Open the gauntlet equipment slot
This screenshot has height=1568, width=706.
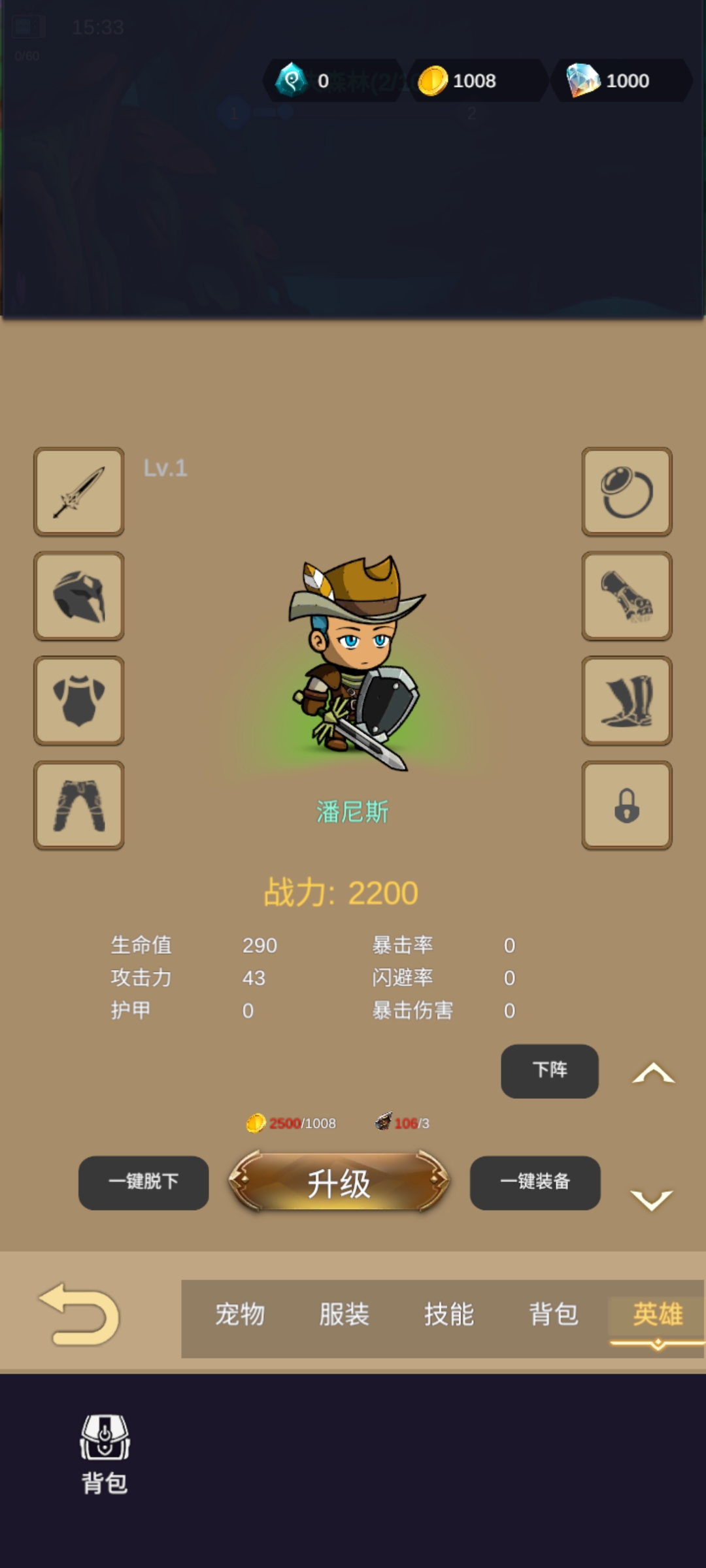point(627,596)
